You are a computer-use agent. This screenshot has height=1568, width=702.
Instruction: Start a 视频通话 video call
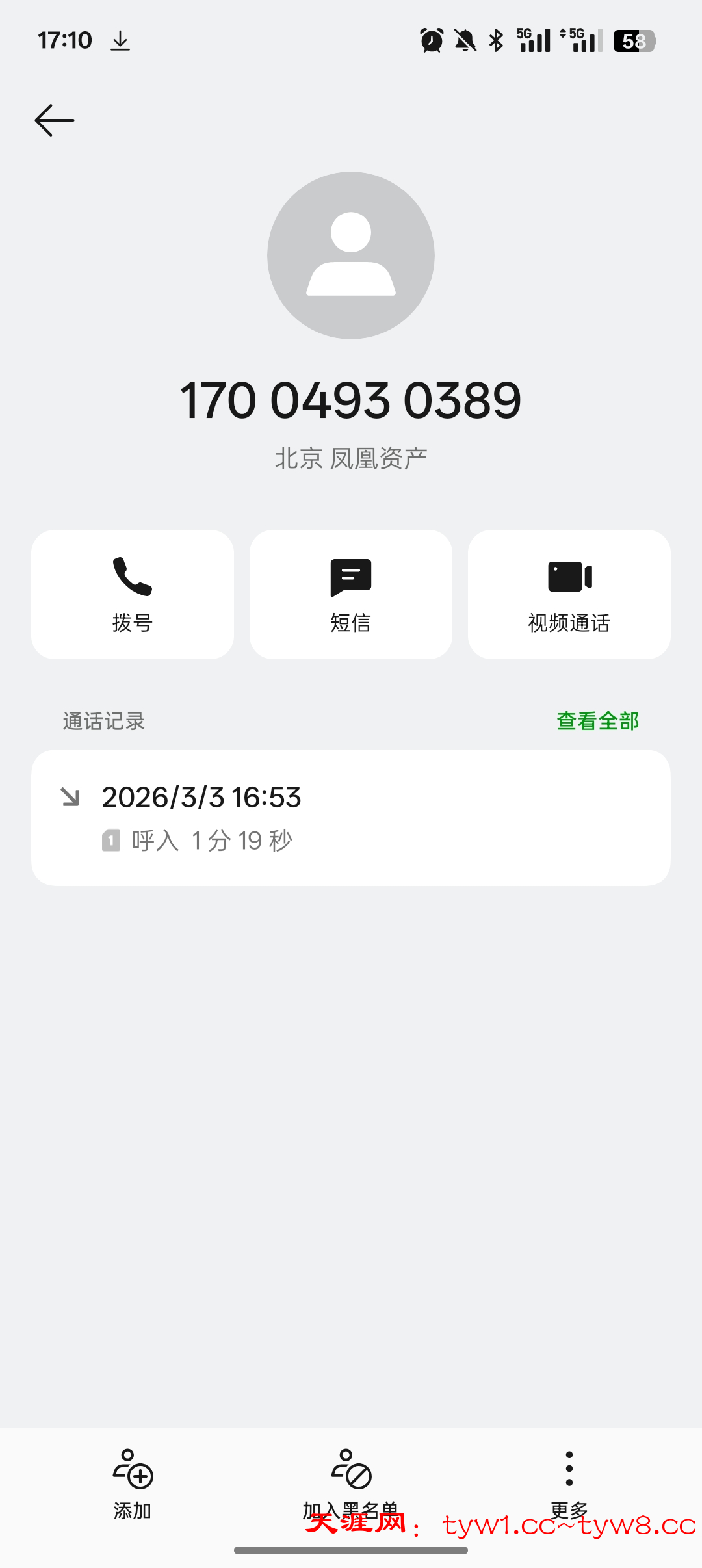click(569, 594)
